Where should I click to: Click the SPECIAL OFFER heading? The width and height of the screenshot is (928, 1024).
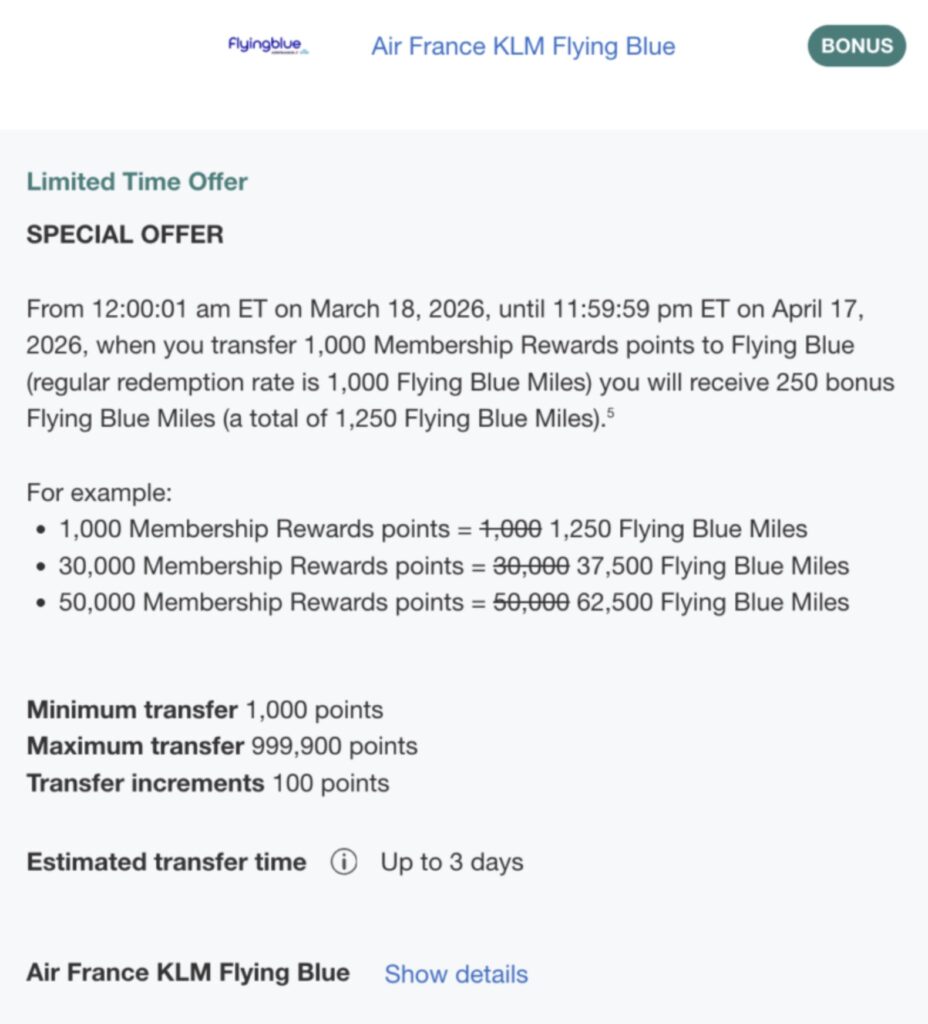pos(124,235)
